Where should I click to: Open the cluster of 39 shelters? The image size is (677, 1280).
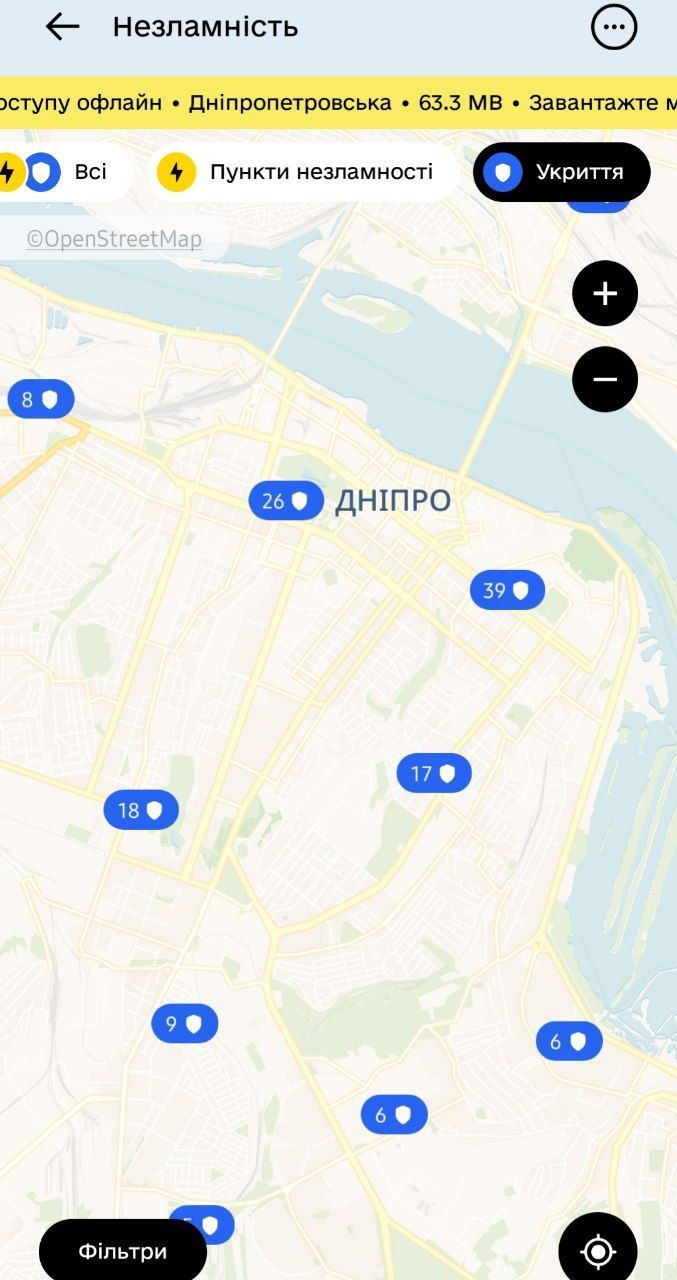coord(507,590)
